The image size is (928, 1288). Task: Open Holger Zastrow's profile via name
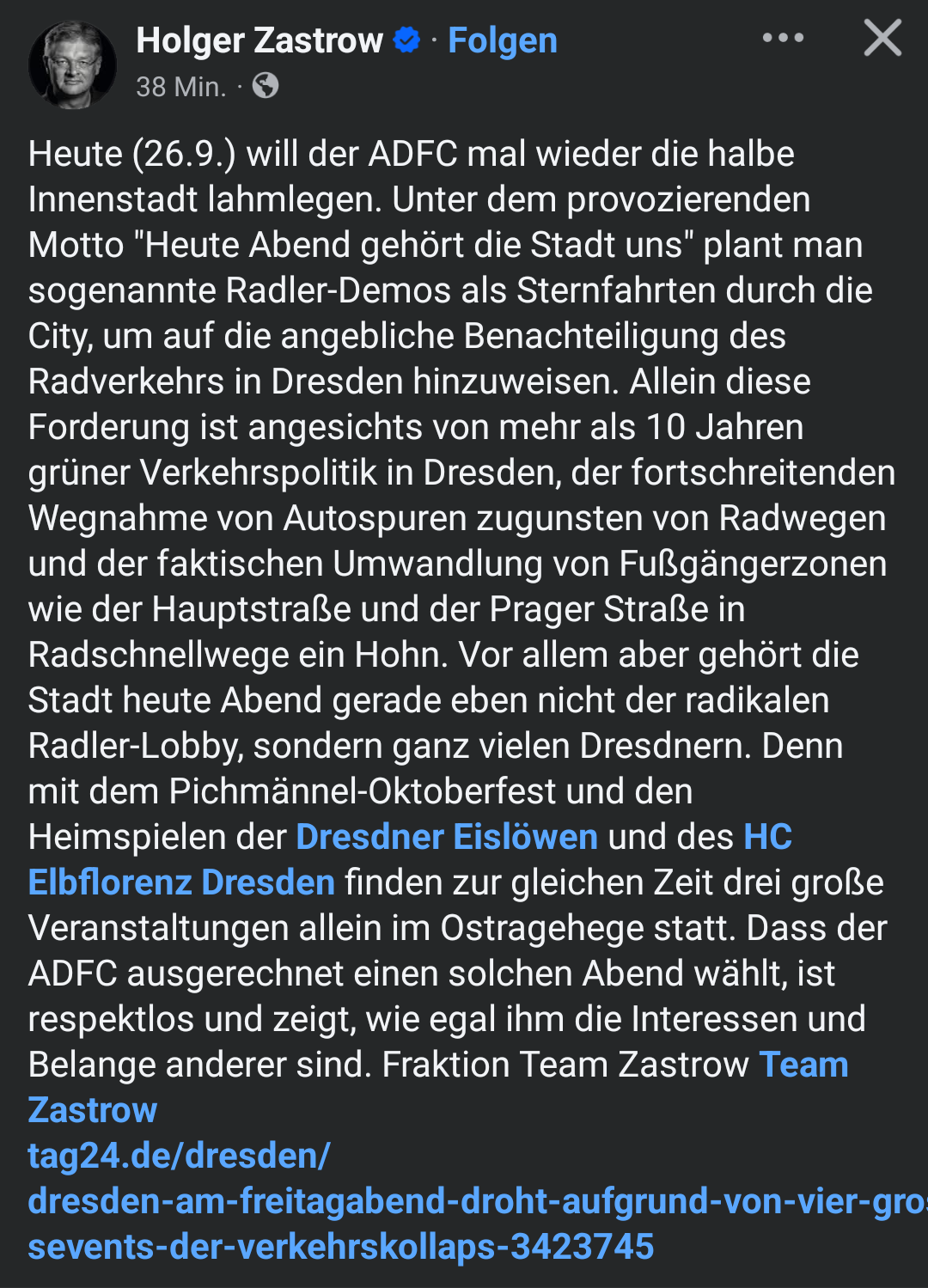(x=259, y=40)
